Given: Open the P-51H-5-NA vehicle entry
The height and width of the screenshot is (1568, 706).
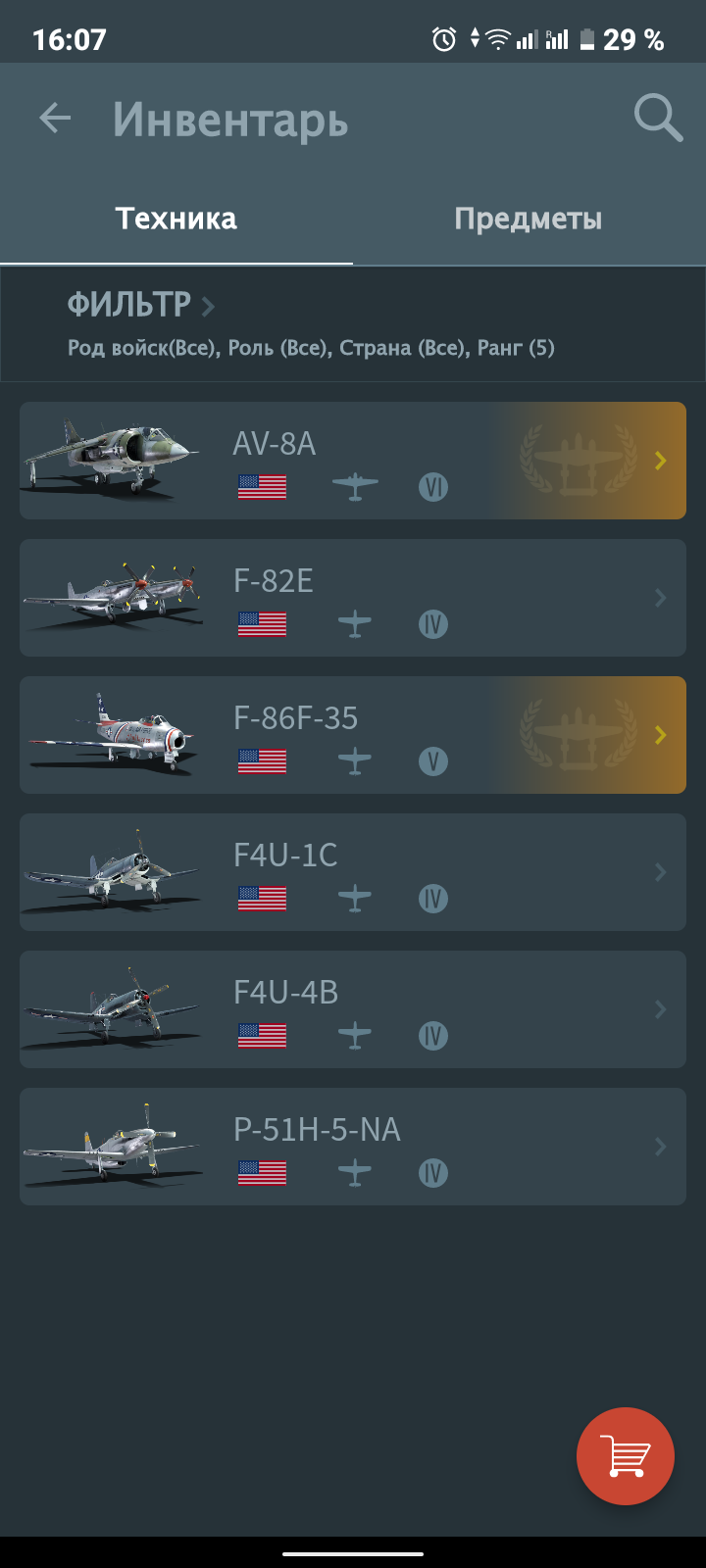Looking at the screenshot, I should pos(353,1147).
